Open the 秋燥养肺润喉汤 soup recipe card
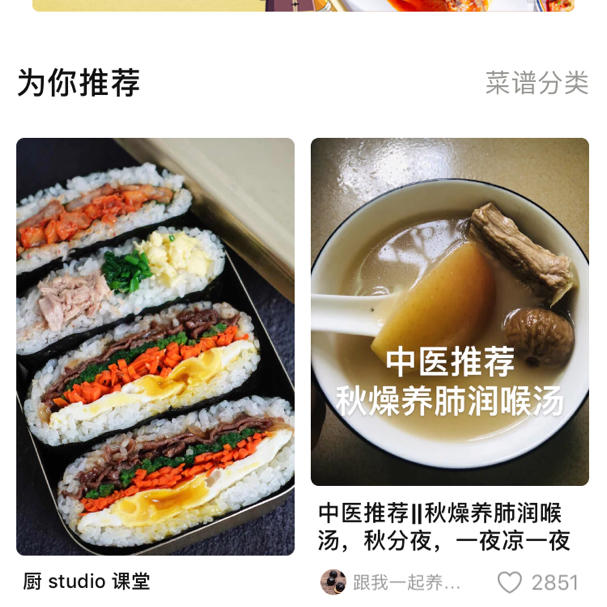Screen dimensions: 607x607 point(449,312)
